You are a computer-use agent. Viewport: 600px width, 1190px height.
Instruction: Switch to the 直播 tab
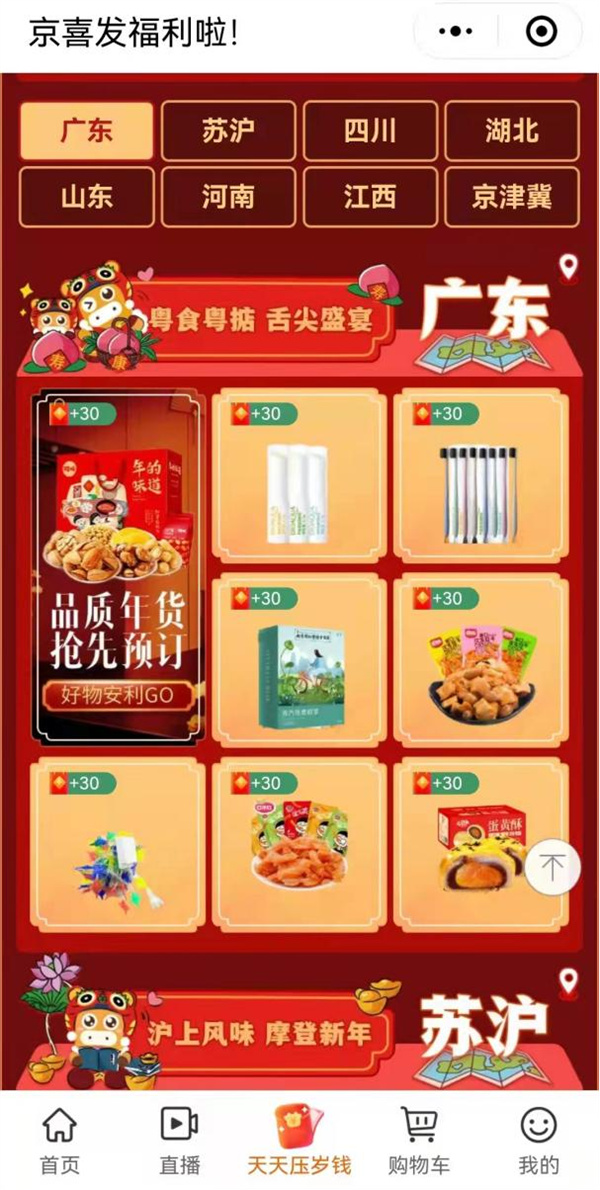179,1140
